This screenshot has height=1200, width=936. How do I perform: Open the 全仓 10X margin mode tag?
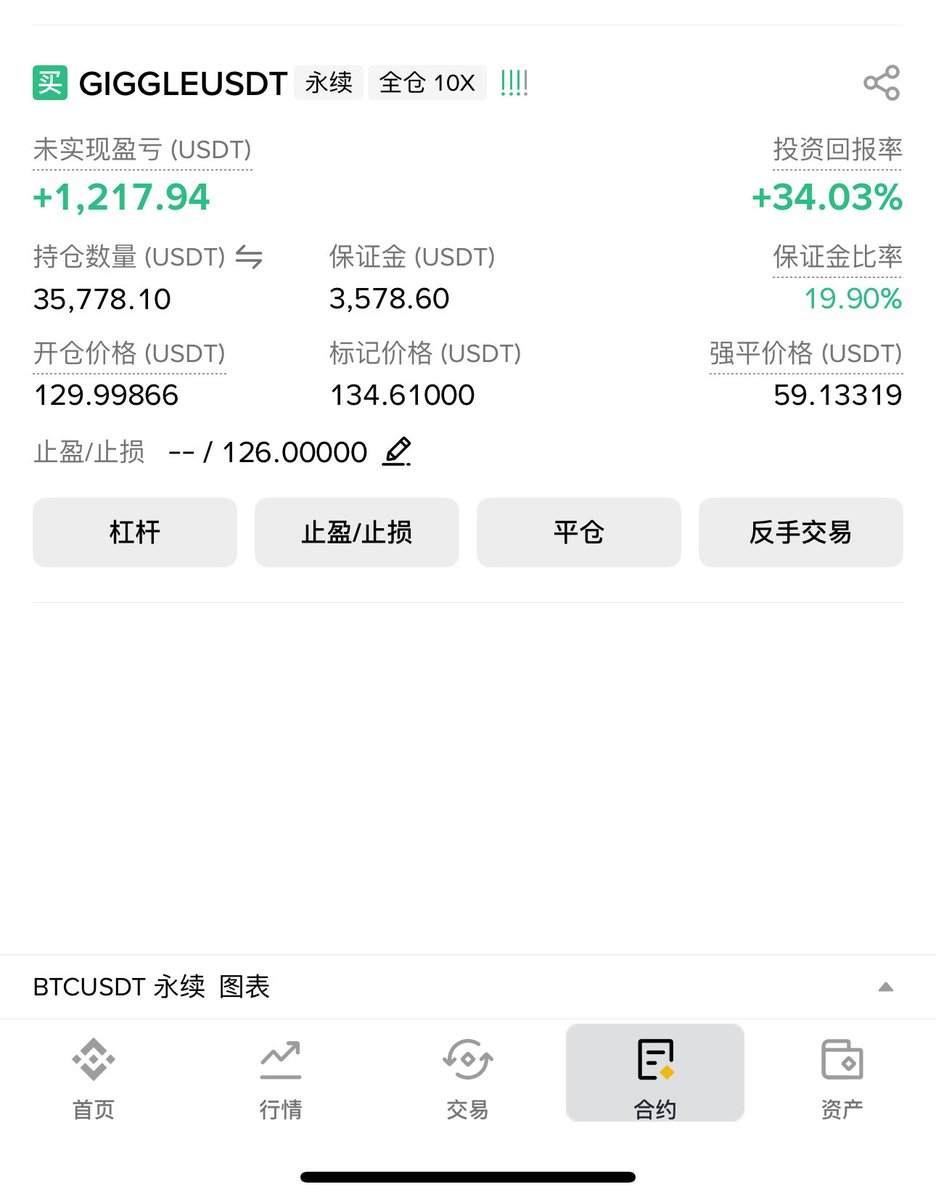pyautogui.click(x=427, y=83)
